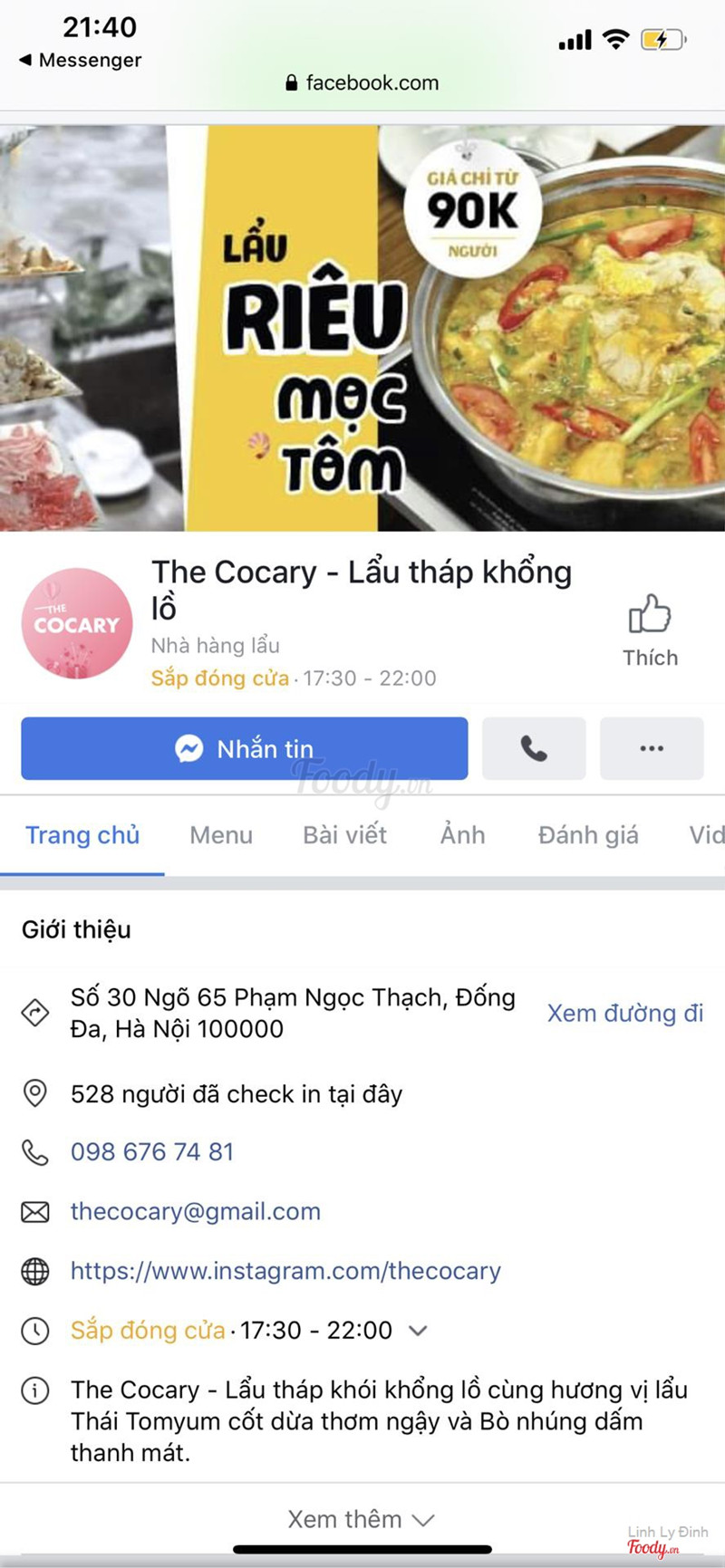The height and width of the screenshot is (1568, 725).
Task: Open the Instagram thecocary link
Action: pyautogui.click(x=285, y=1271)
